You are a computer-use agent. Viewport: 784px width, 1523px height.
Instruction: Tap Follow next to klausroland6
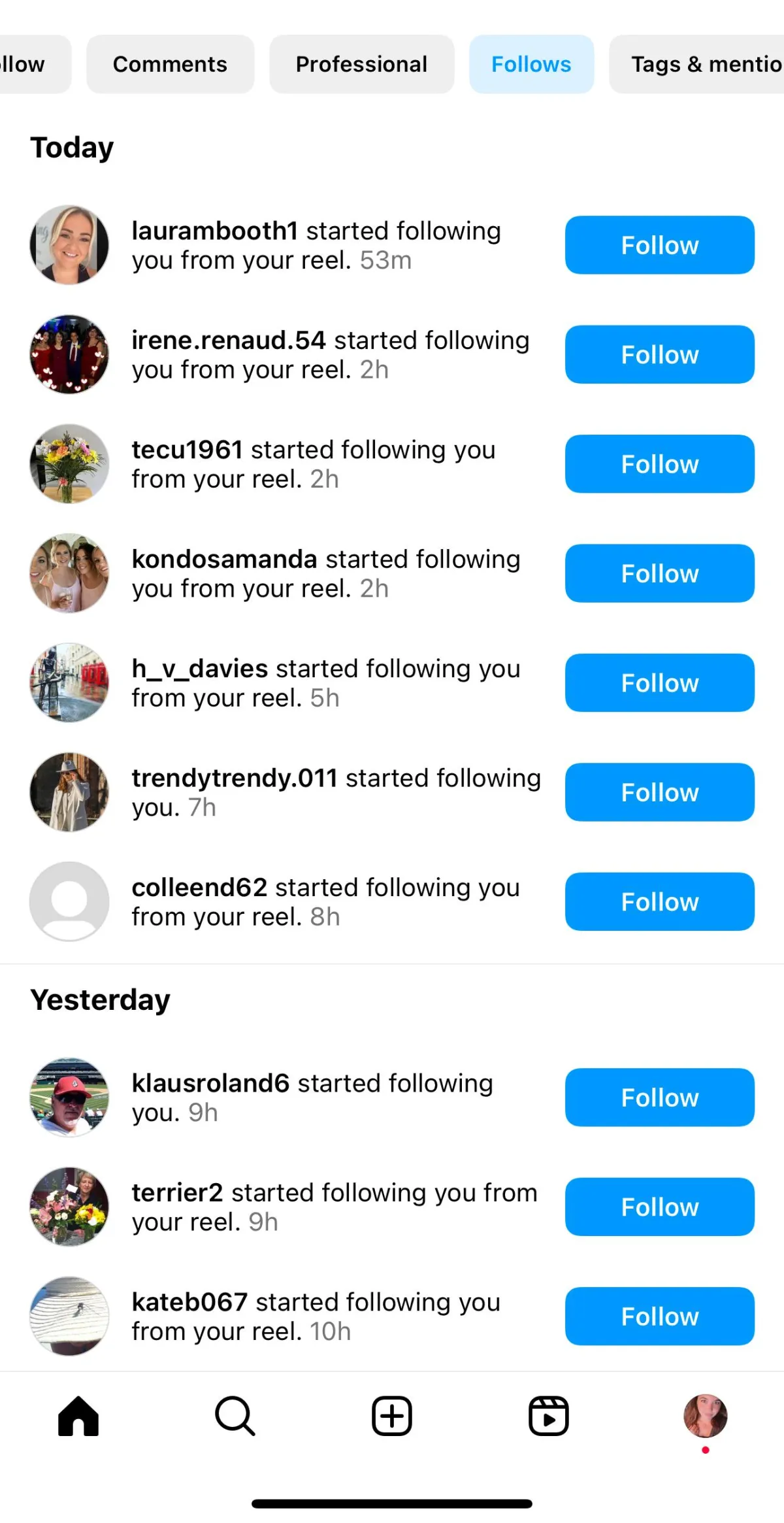[x=659, y=1097]
